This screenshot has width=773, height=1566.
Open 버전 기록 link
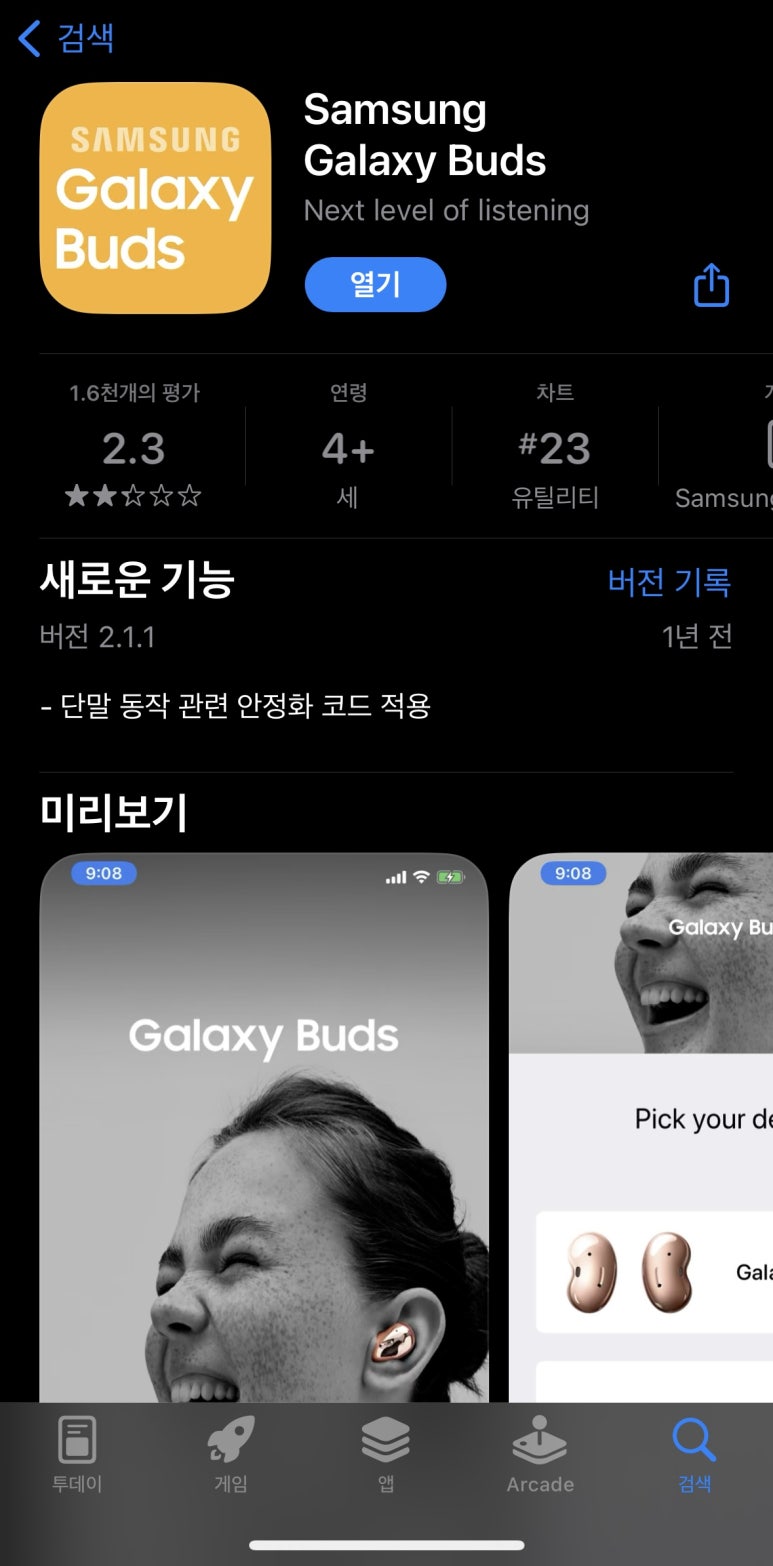669,581
